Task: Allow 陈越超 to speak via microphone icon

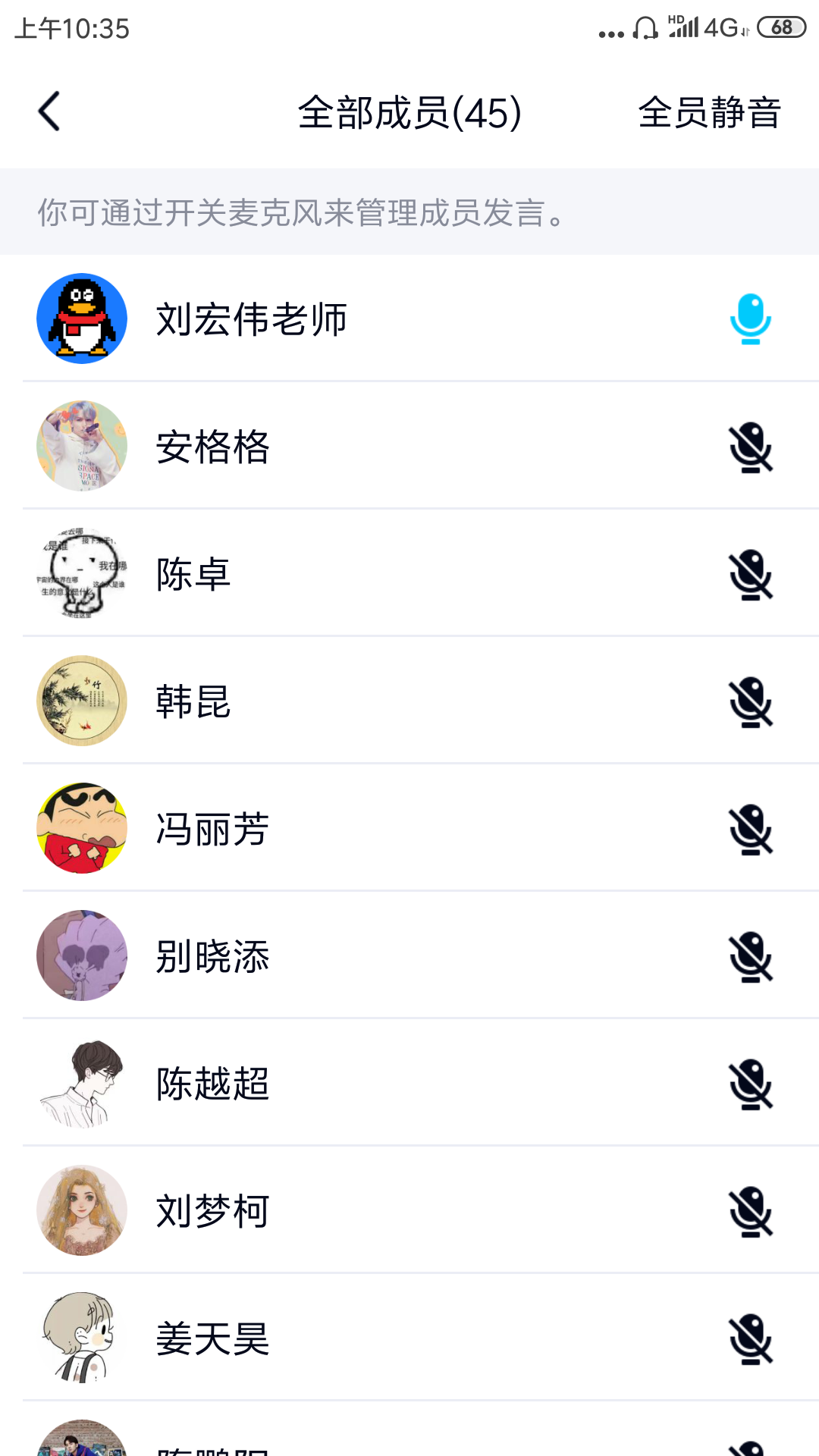Action: 750,1084
